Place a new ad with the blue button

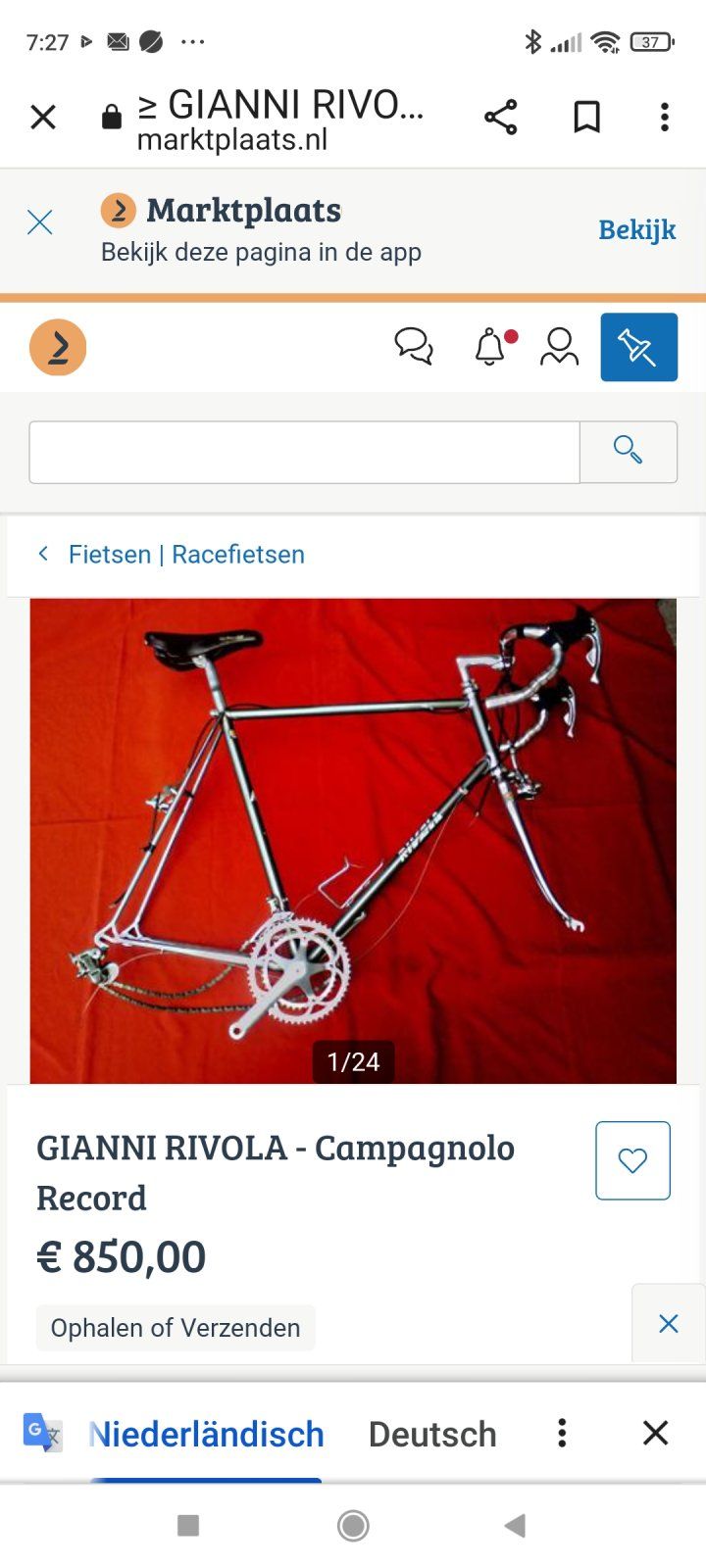click(638, 347)
